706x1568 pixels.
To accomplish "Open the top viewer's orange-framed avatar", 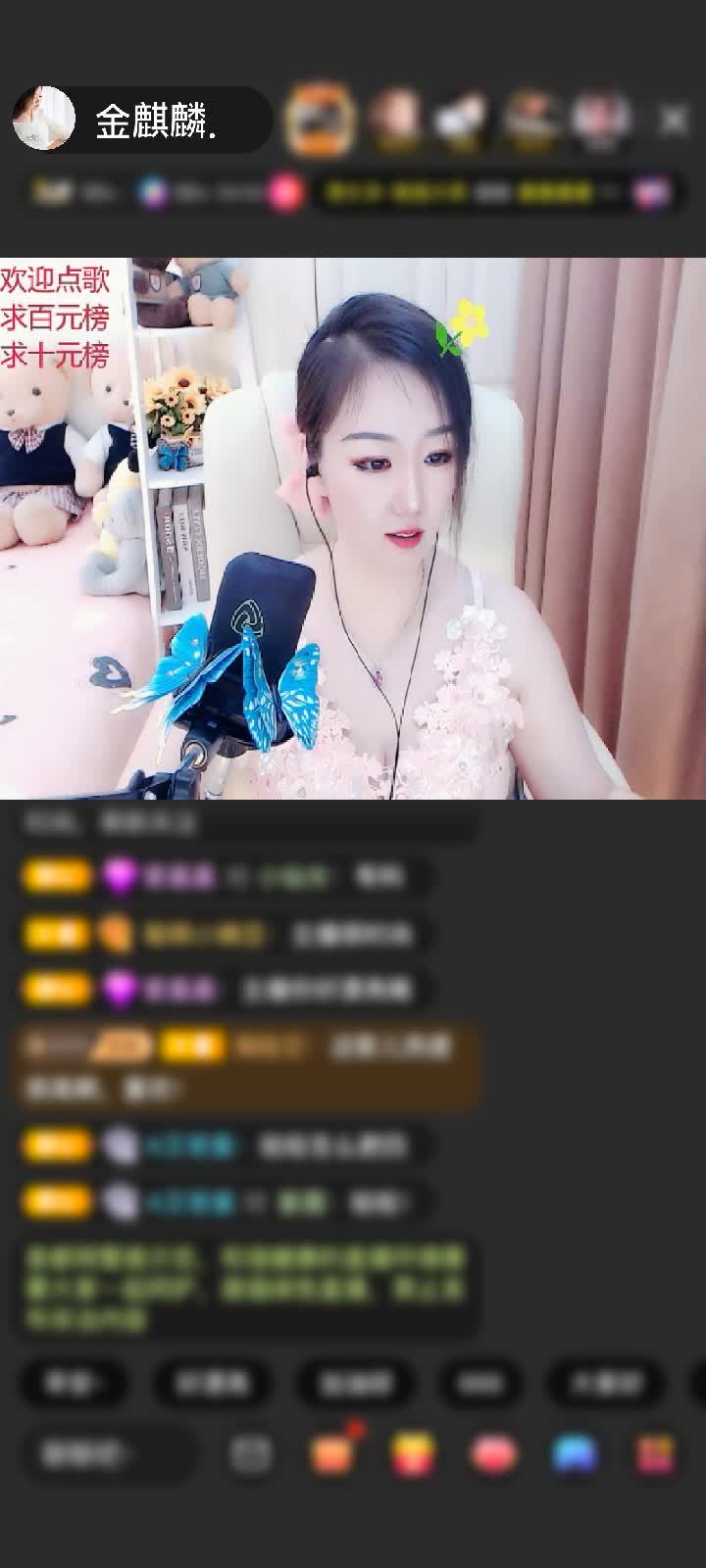I will 318,121.
